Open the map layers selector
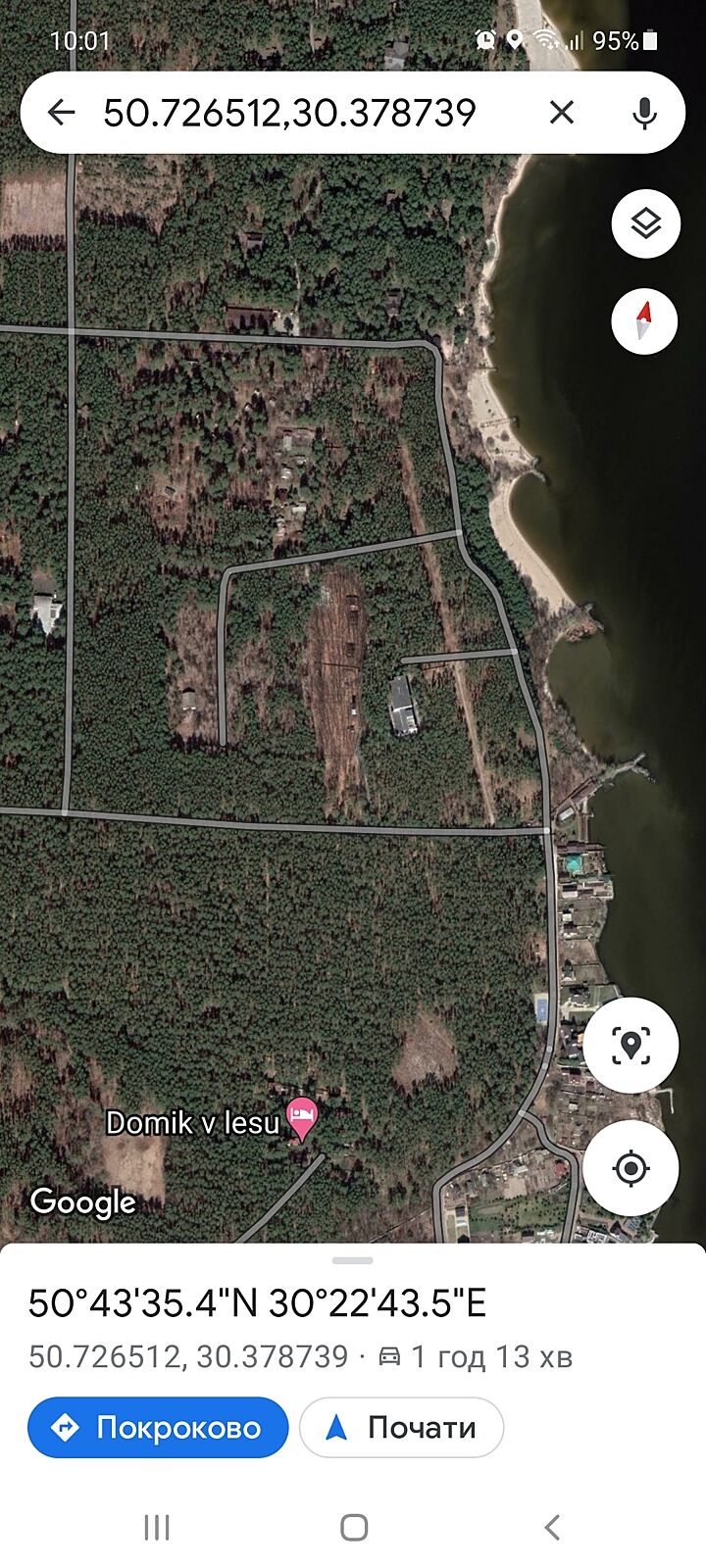This screenshot has width=706, height=1568. (x=645, y=224)
